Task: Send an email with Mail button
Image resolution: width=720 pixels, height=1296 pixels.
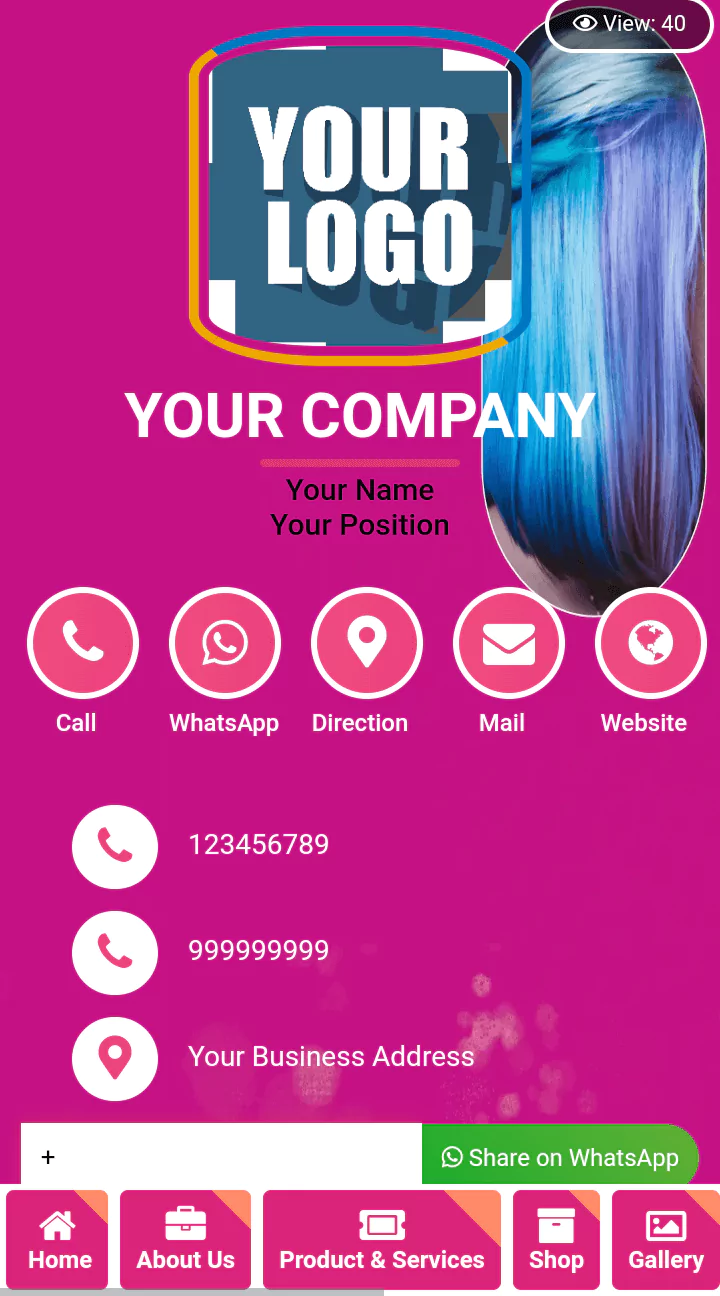Action: (x=508, y=643)
